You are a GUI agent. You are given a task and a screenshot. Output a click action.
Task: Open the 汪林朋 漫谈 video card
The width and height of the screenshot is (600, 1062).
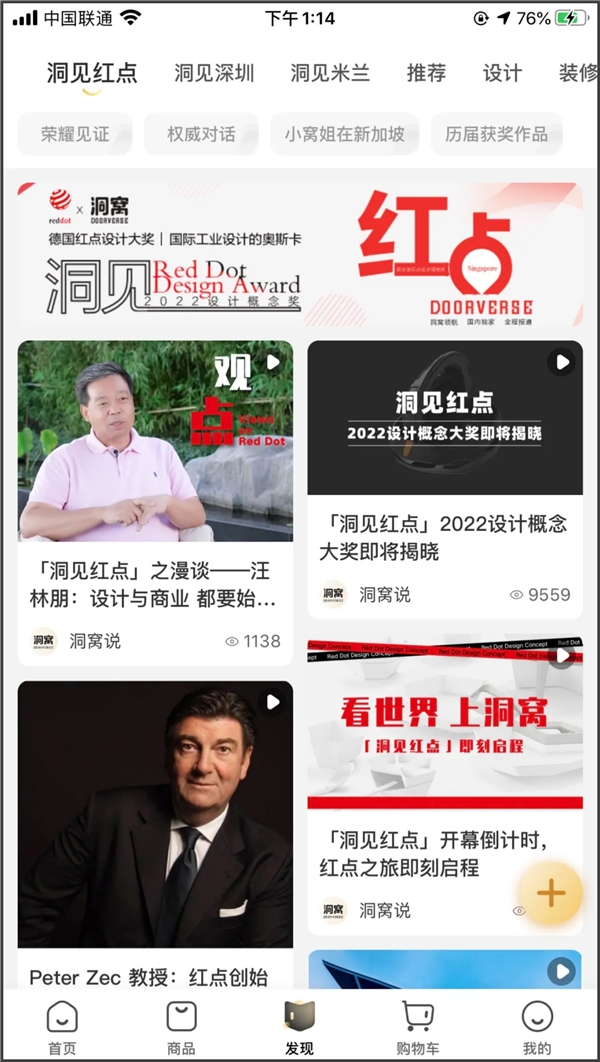(155, 500)
